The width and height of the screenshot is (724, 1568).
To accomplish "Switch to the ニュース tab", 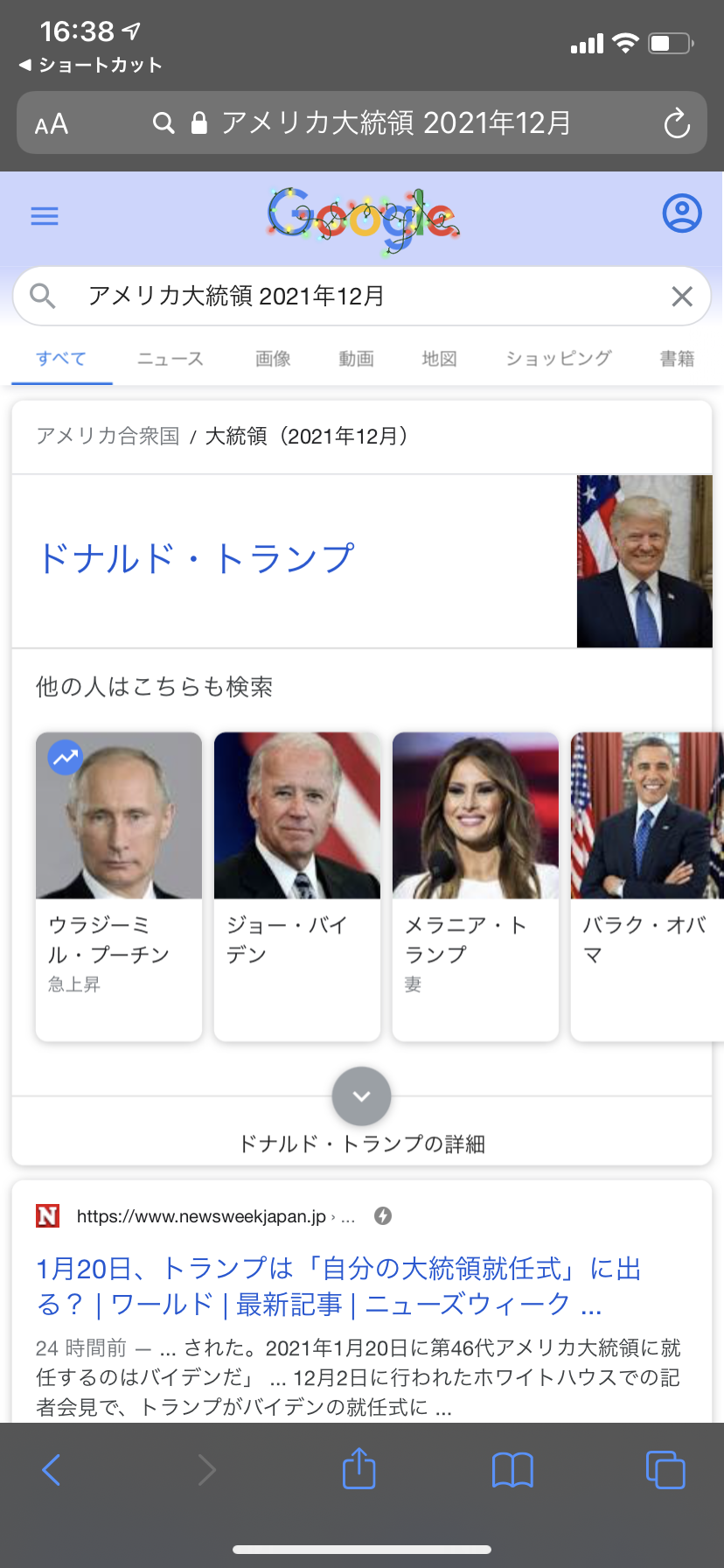I will pyautogui.click(x=171, y=359).
